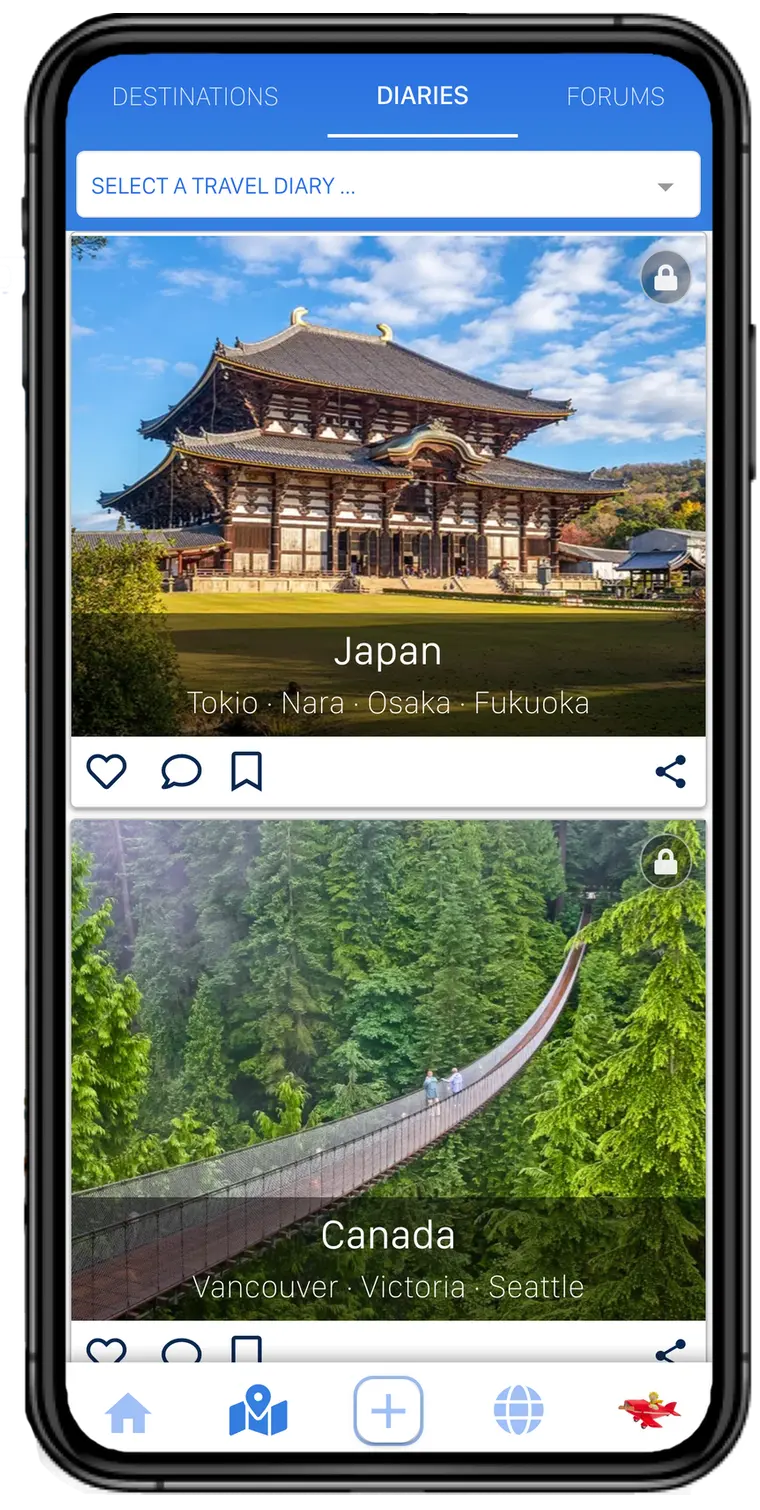Comment on the Japan diary
The height and width of the screenshot is (1510, 760).
181,772
